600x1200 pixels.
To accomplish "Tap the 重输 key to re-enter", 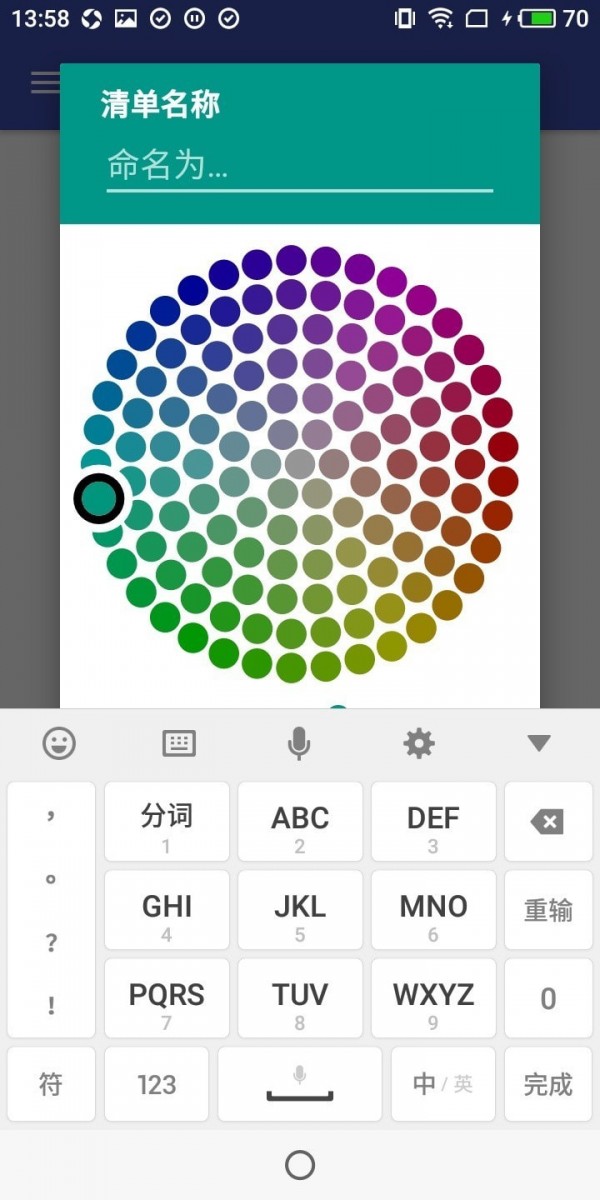I will coord(548,910).
